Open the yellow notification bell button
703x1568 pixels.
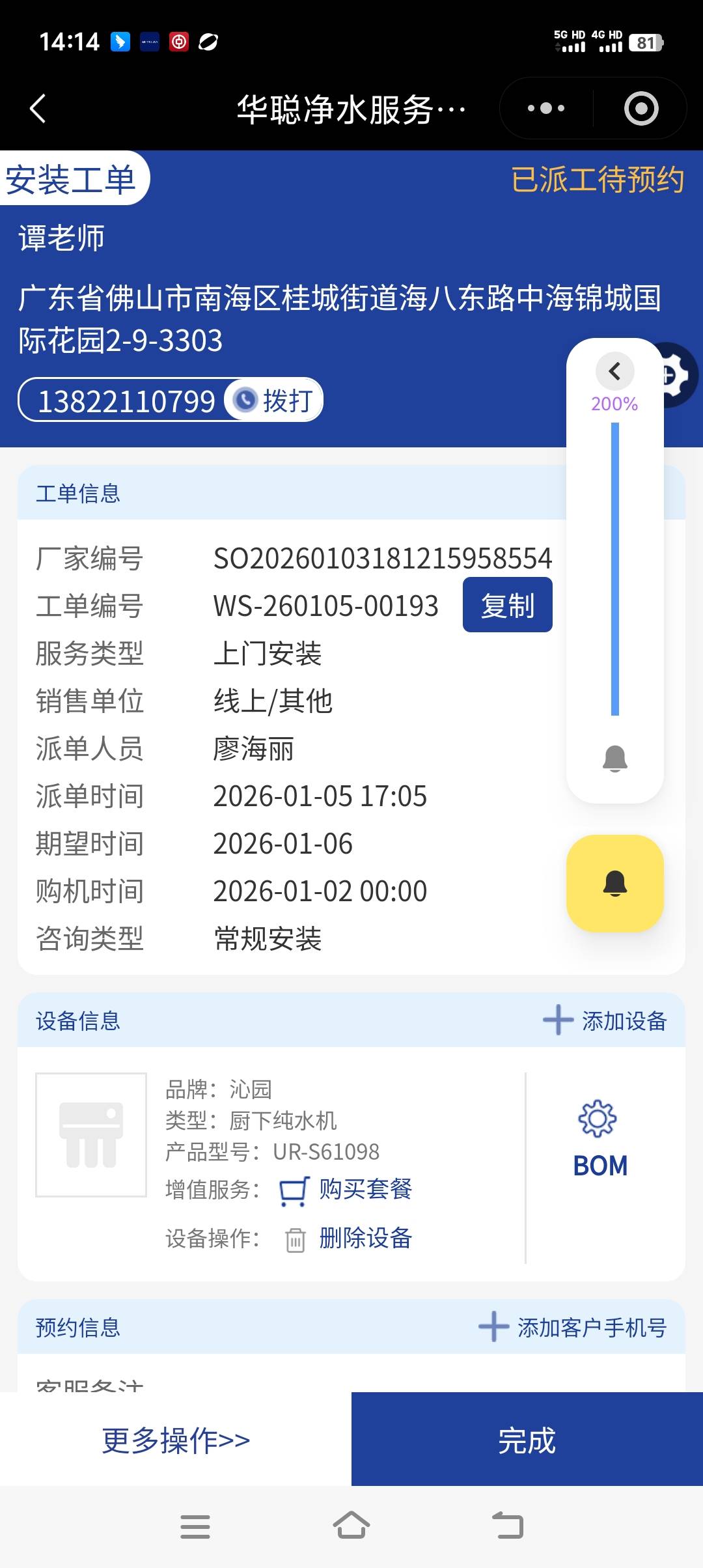(614, 884)
